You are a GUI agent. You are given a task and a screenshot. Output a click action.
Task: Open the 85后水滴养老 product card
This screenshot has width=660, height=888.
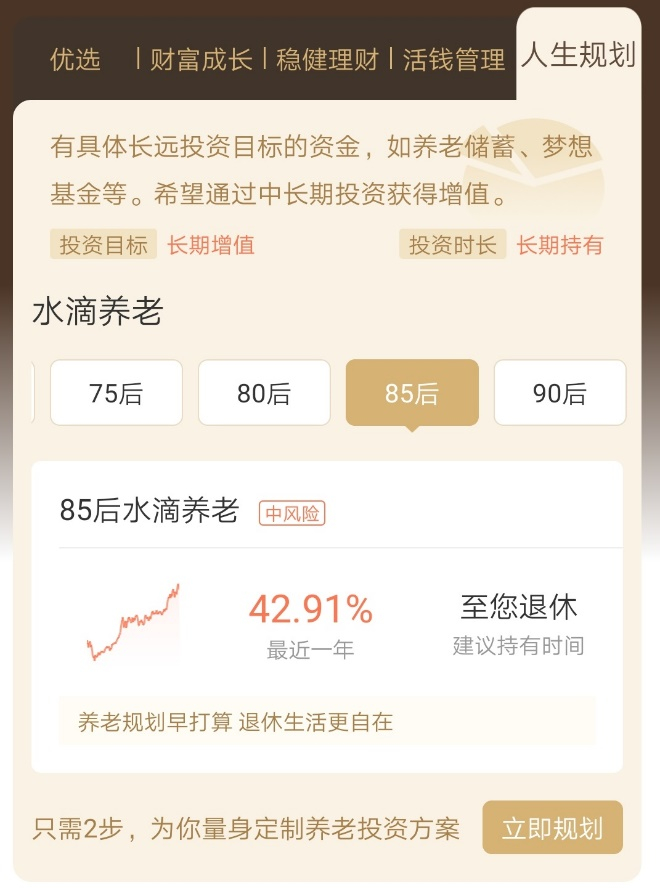coord(327,617)
